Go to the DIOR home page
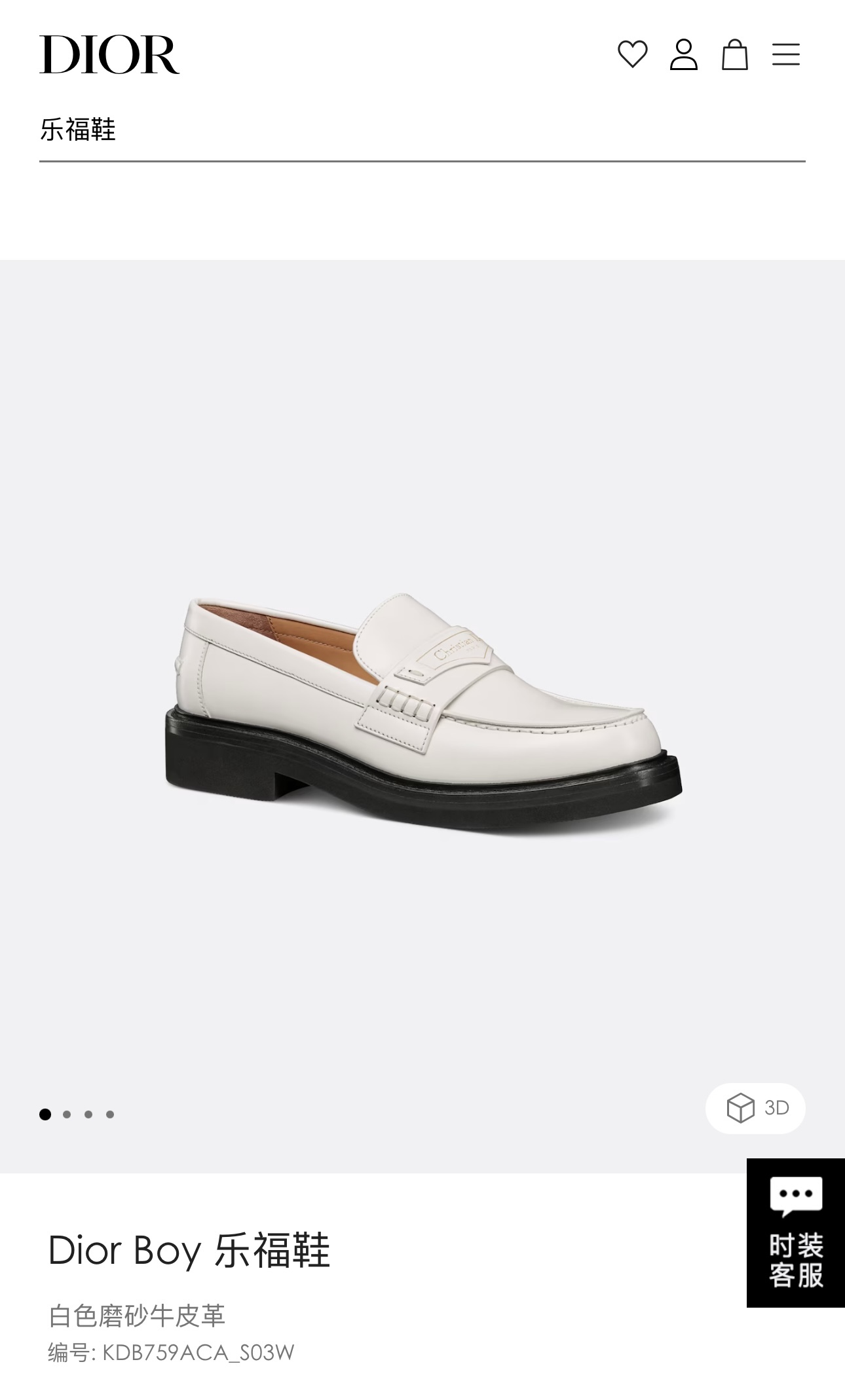Image resolution: width=845 pixels, height=1400 pixels. [109, 54]
